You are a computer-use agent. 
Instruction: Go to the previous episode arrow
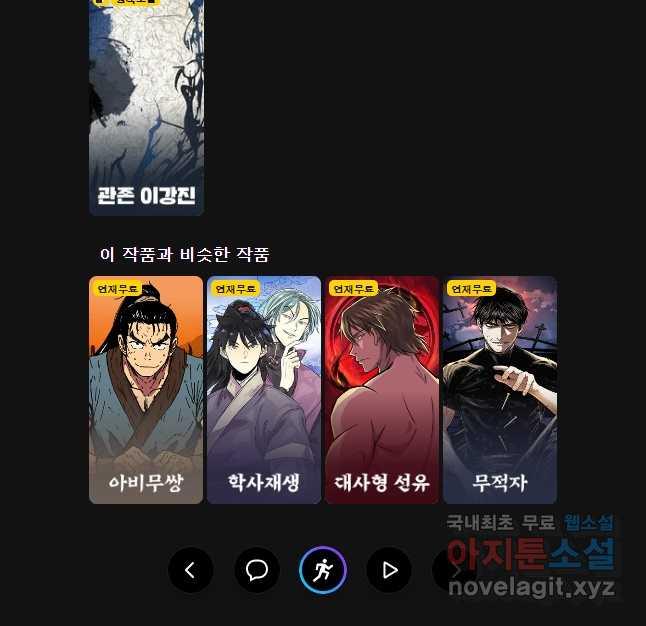coord(190,571)
